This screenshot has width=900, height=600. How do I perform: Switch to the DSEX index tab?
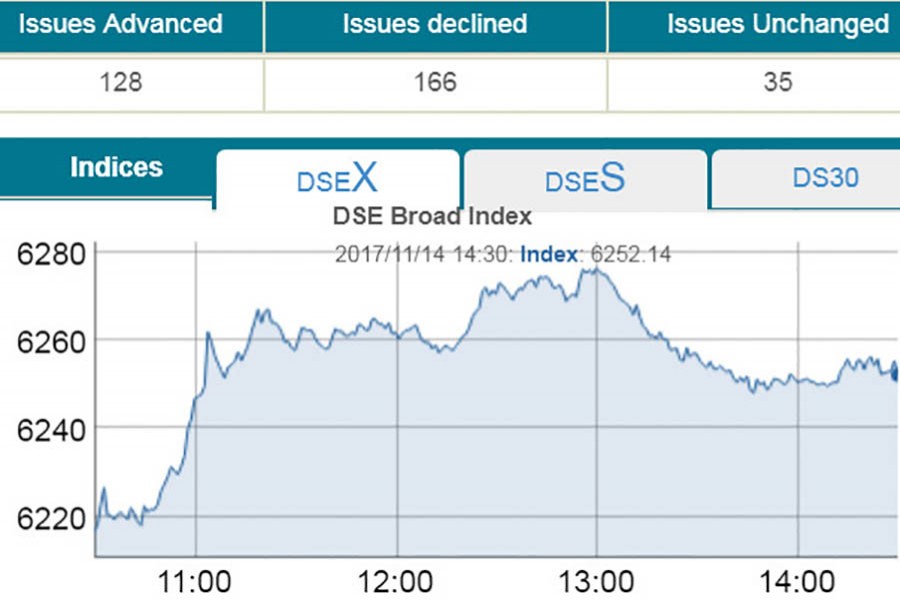(x=337, y=179)
